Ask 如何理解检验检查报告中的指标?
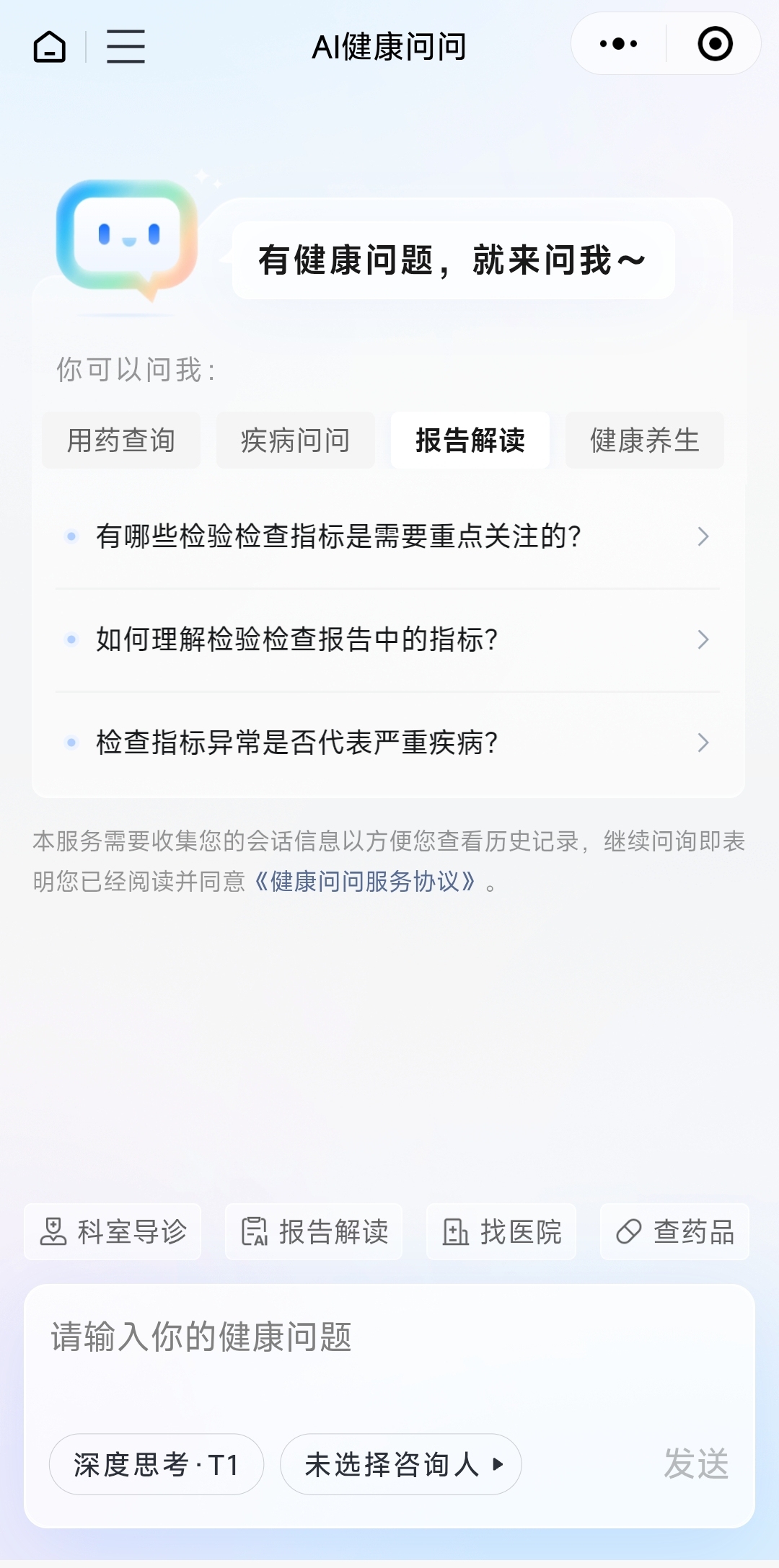Image resolution: width=779 pixels, height=1568 pixels. (x=388, y=639)
